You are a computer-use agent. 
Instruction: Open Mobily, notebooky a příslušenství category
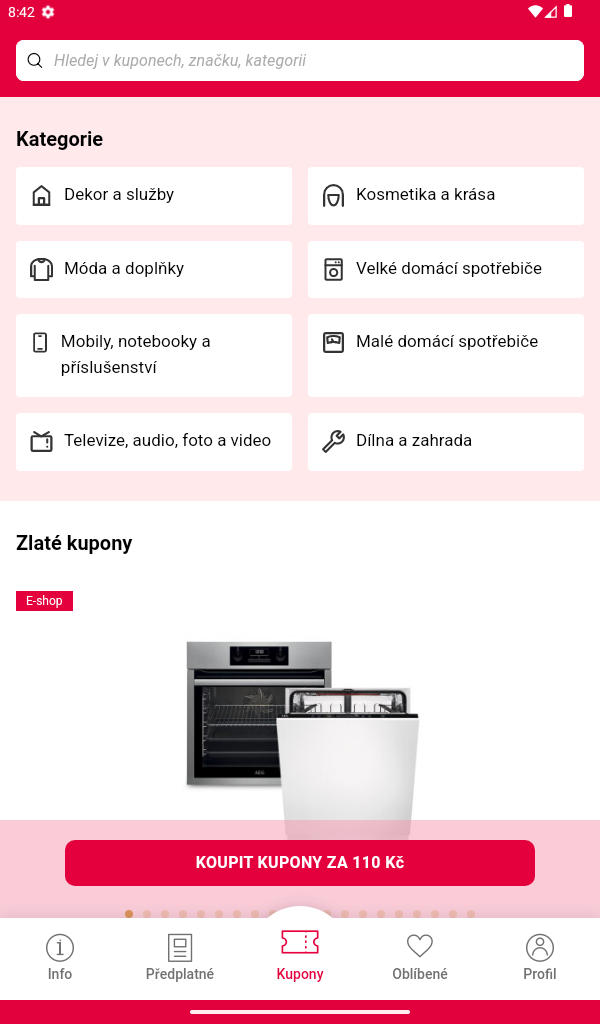[x=154, y=355]
